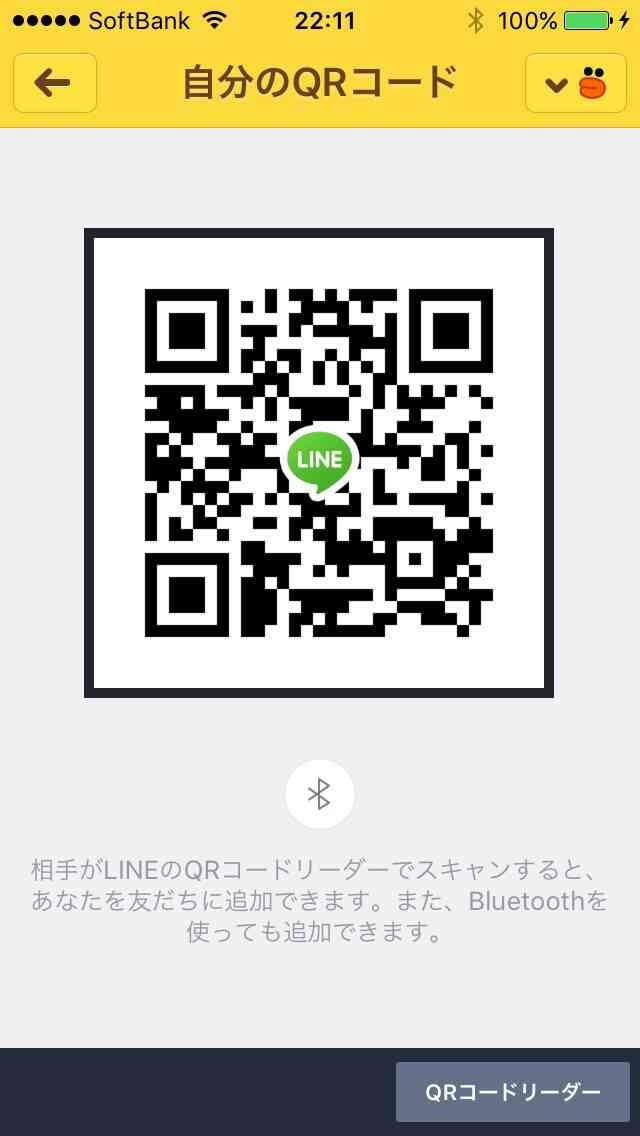The height and width of the screenshot is (1136, 640).
Task: Go back using the arrow button
Action: [x=55, y=83]
